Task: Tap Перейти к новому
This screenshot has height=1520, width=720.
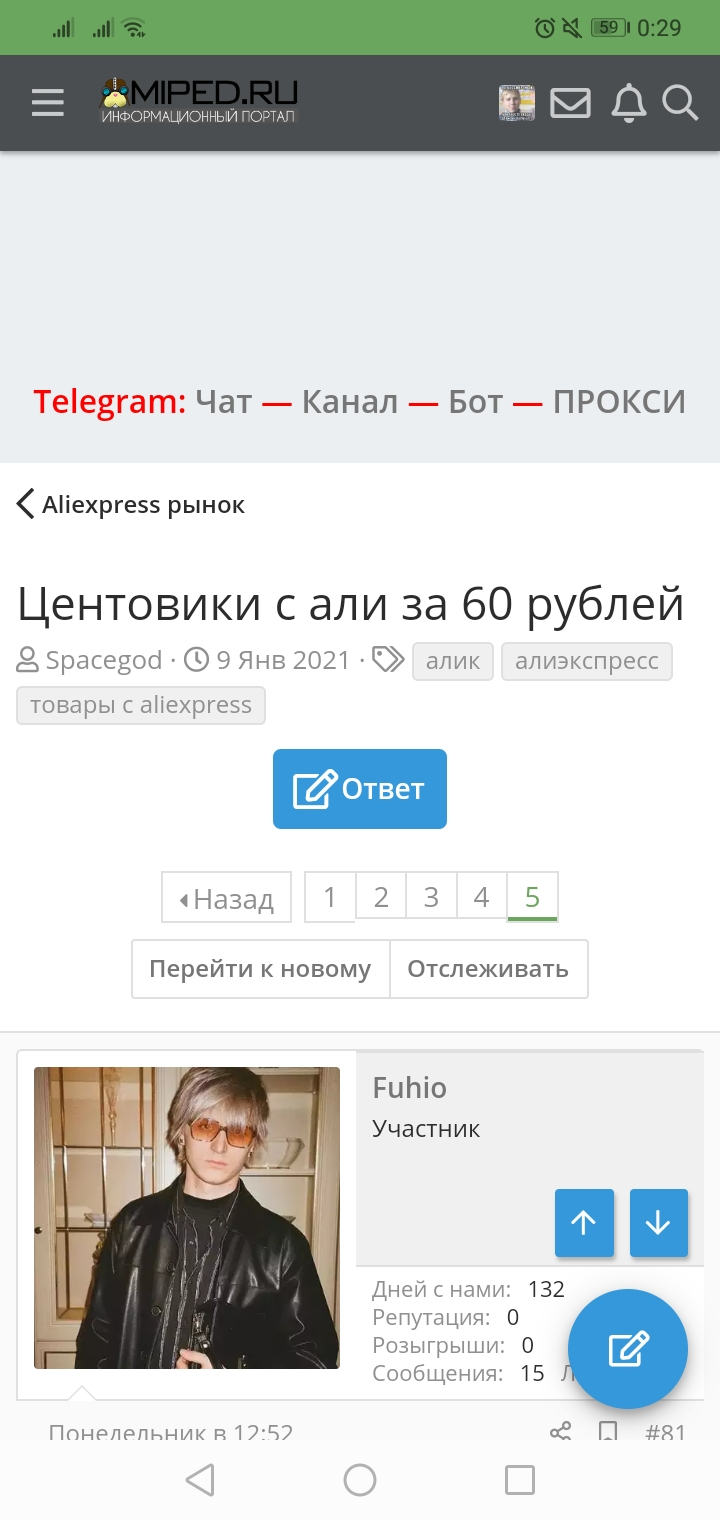Action: coord(260,969)
